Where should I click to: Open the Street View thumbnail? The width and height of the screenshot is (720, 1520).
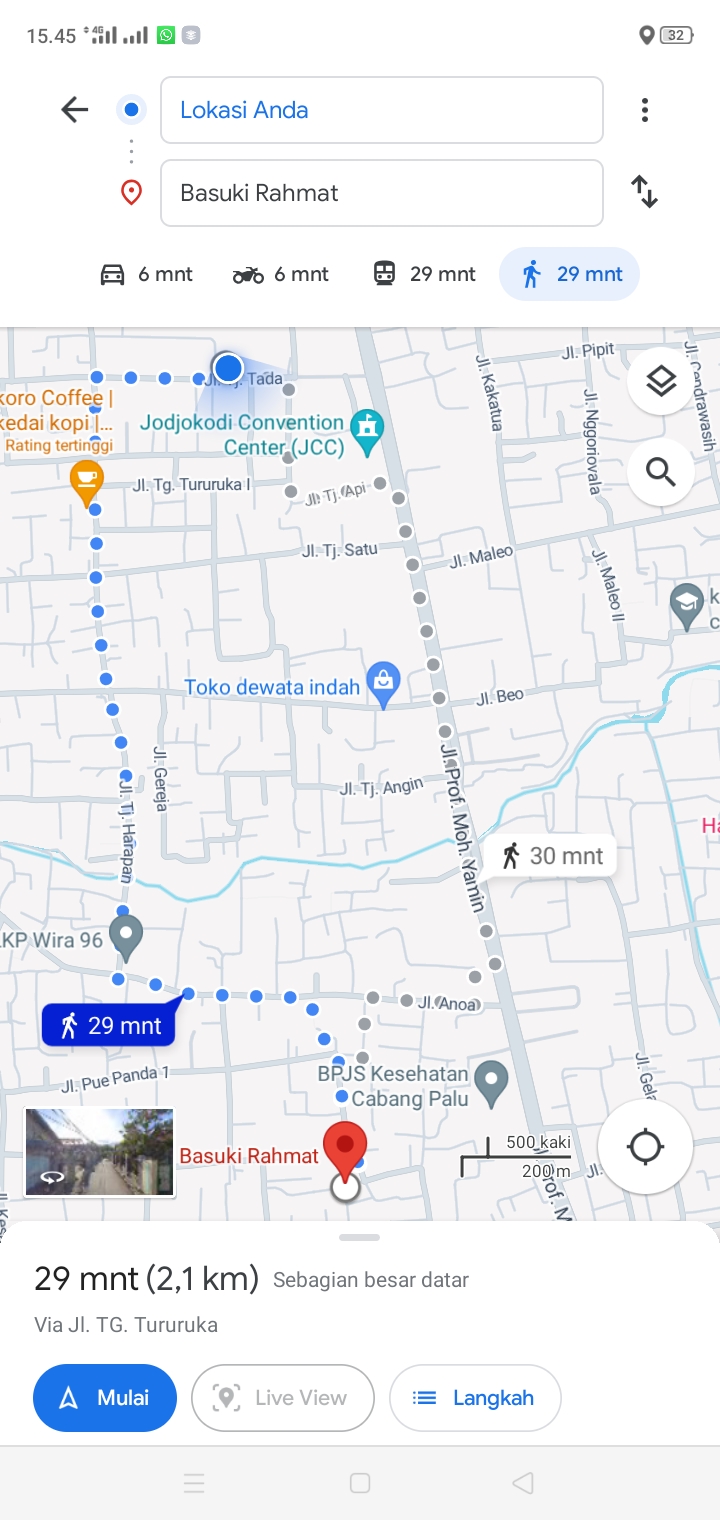click(x=100, y=1152)
